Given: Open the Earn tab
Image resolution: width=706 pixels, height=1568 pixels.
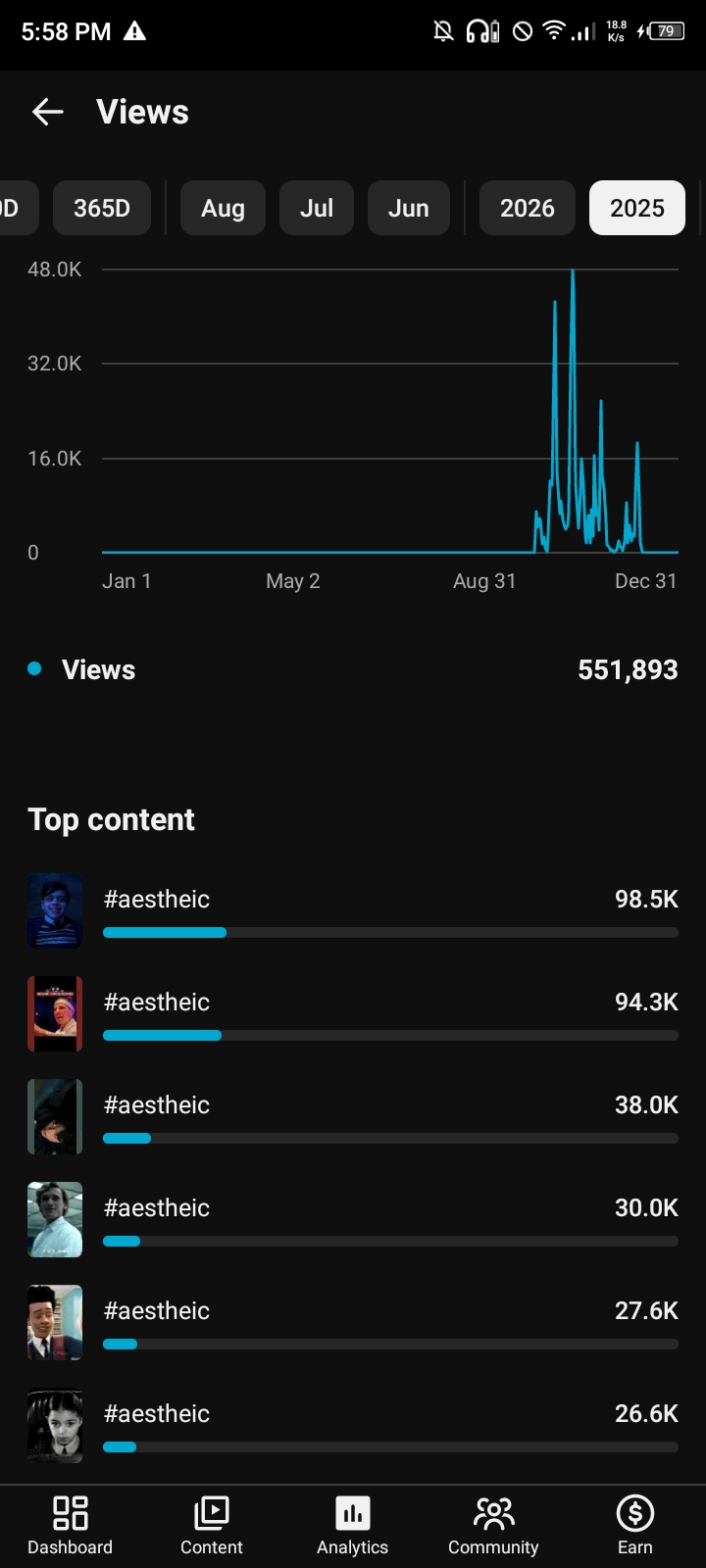Looking at the screenshot, I should pyautogui.click(x=635, y=1527).
